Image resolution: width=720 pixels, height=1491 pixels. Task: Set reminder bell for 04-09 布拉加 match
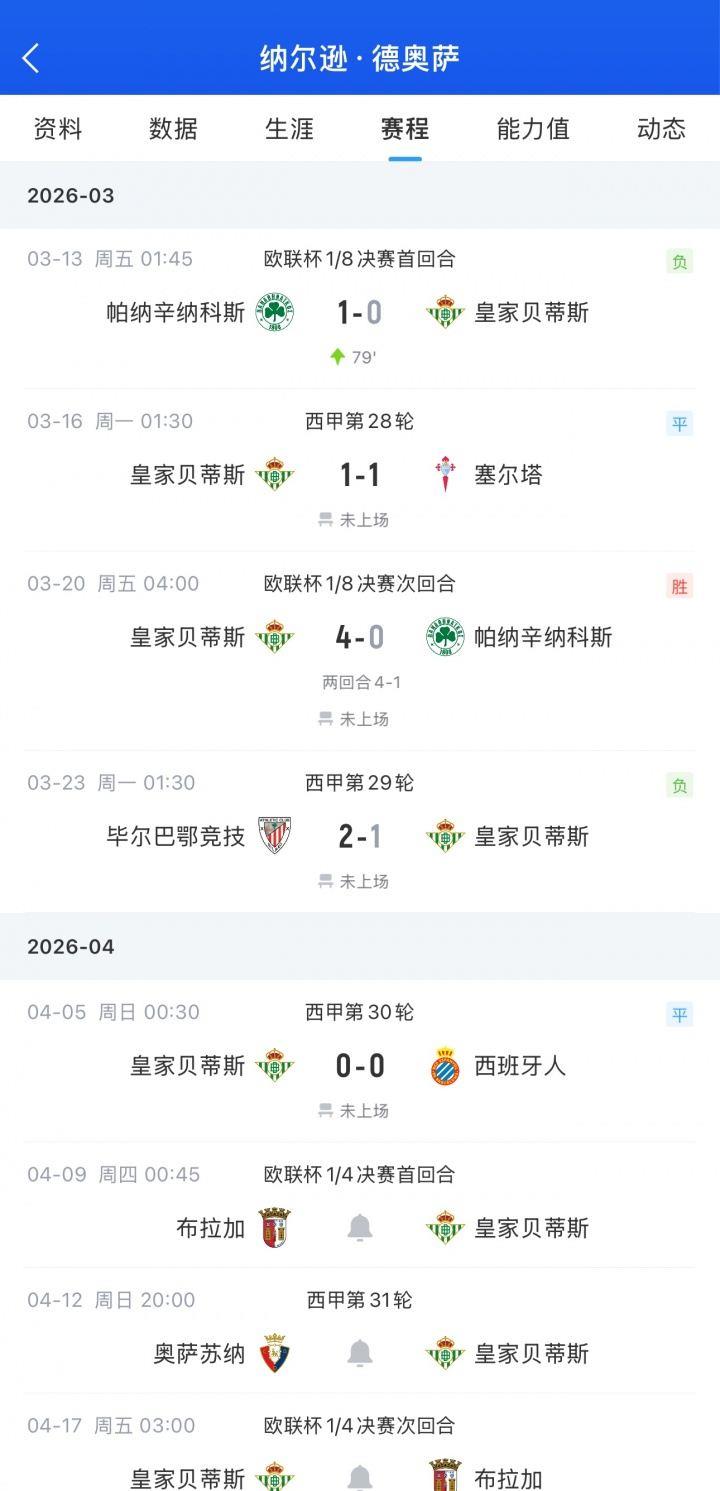(360, 1228)
